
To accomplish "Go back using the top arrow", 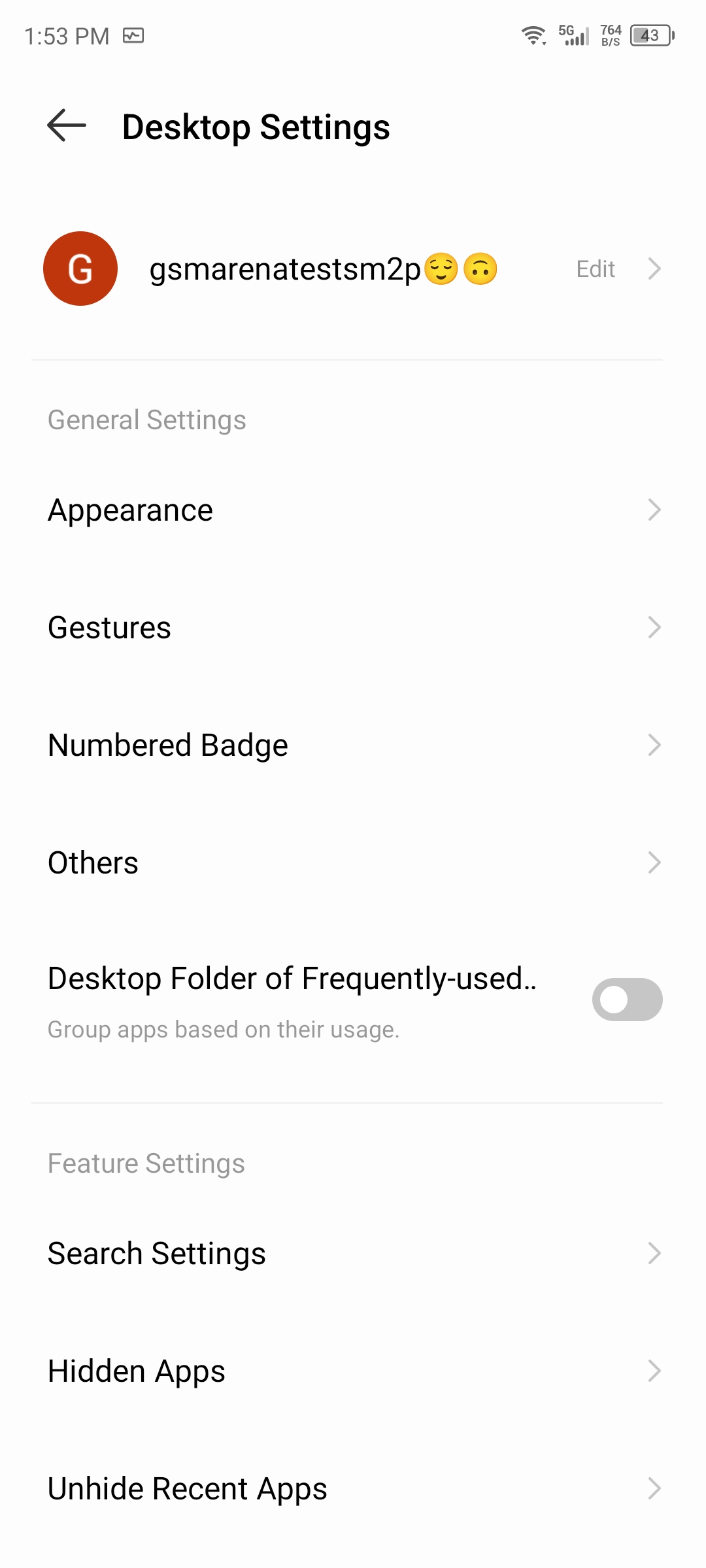I will [67, 125].
